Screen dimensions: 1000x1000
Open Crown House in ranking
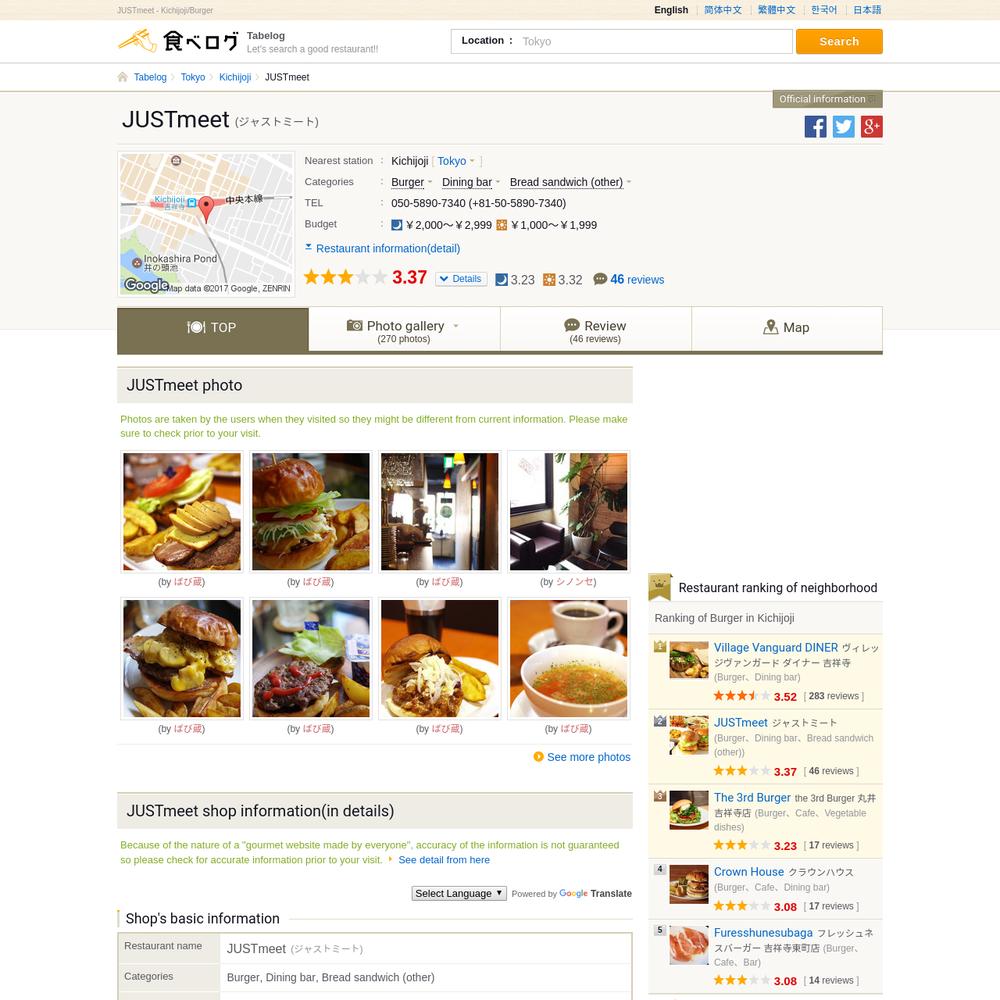[x=748, y=872]
